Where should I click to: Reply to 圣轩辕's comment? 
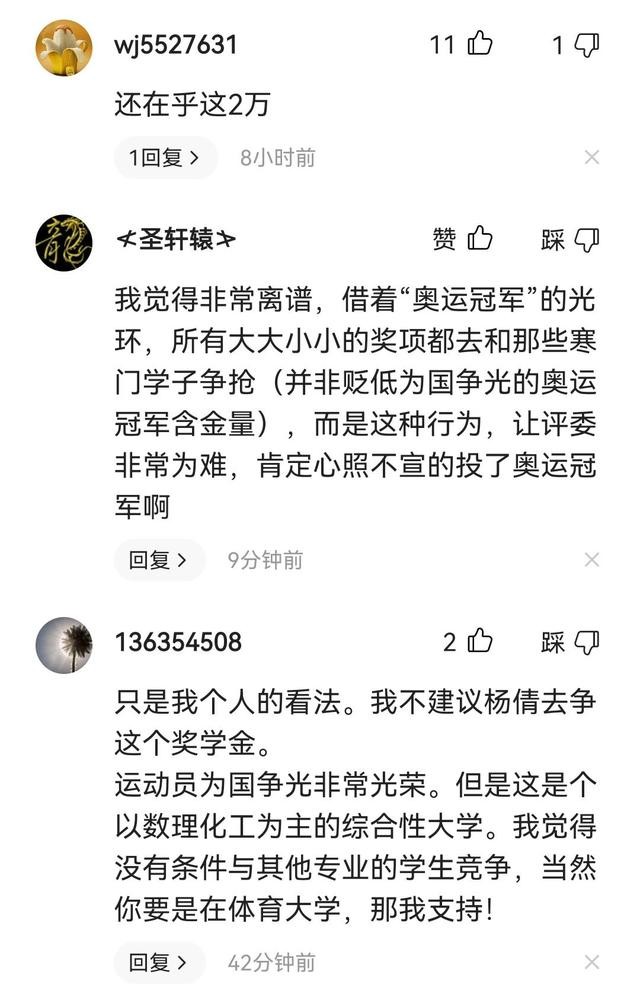pos(159,560)
